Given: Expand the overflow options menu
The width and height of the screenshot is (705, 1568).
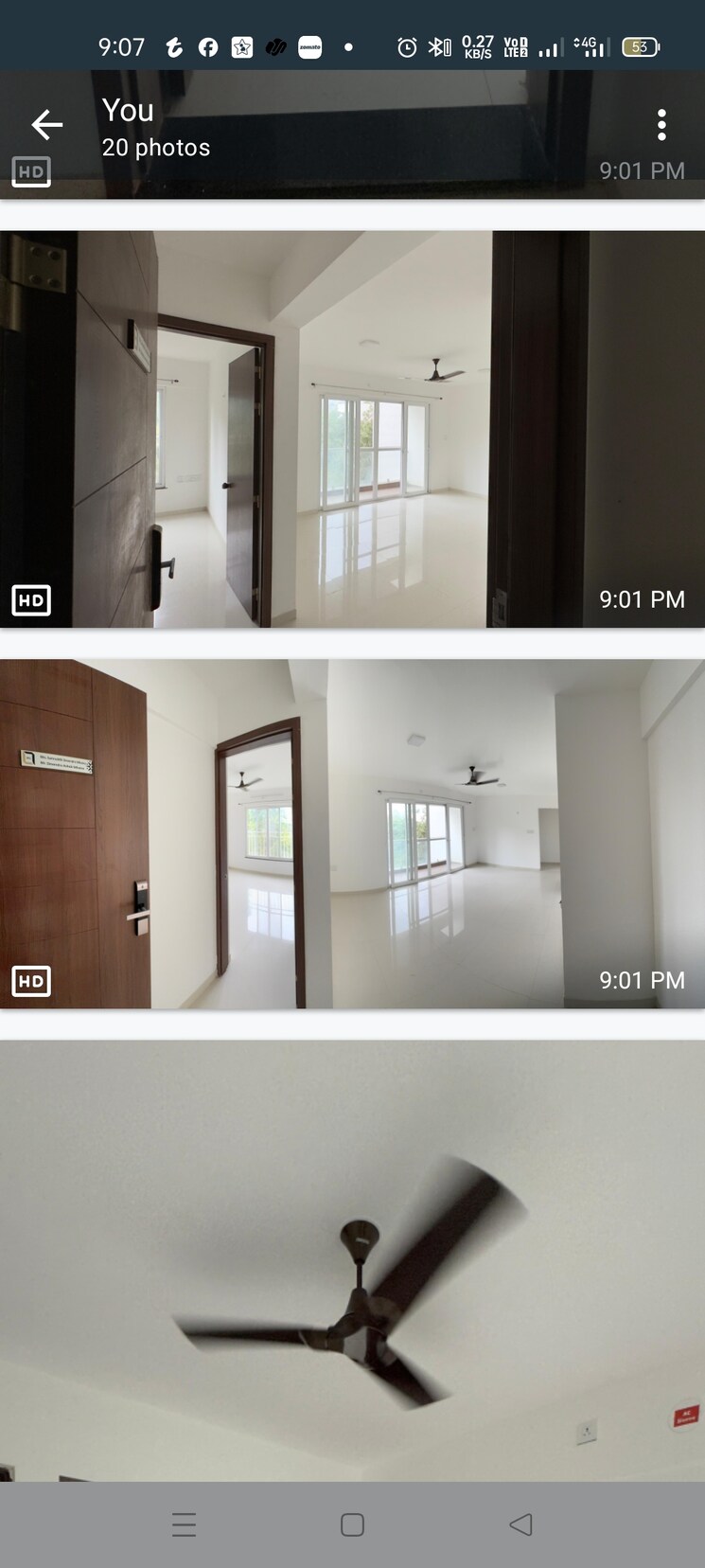Looking at the screenshot, I should [x=661, y=125].
